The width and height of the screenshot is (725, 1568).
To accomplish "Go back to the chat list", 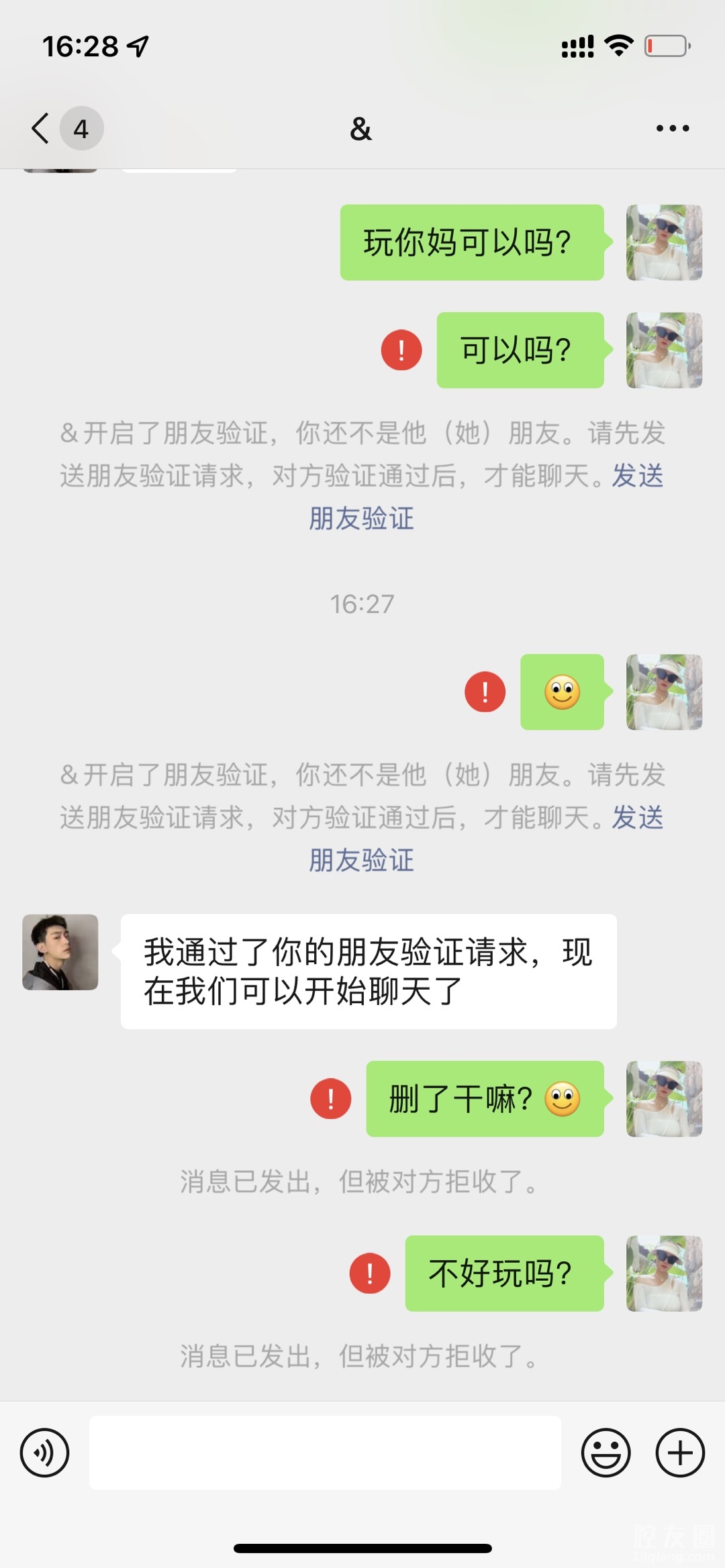I will [x=42, y=128].
